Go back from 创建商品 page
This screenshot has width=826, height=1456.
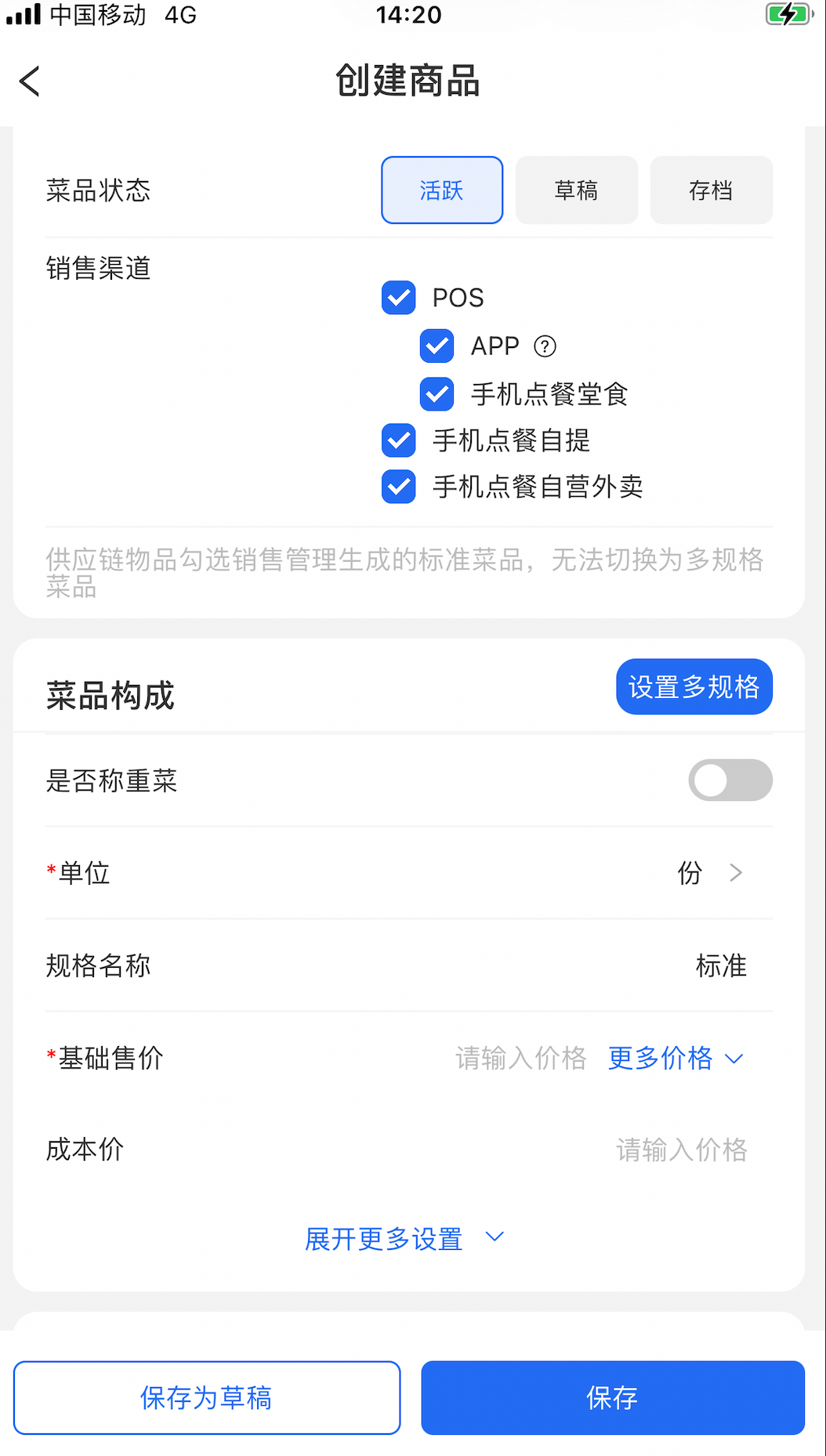[x=30, y=81]
